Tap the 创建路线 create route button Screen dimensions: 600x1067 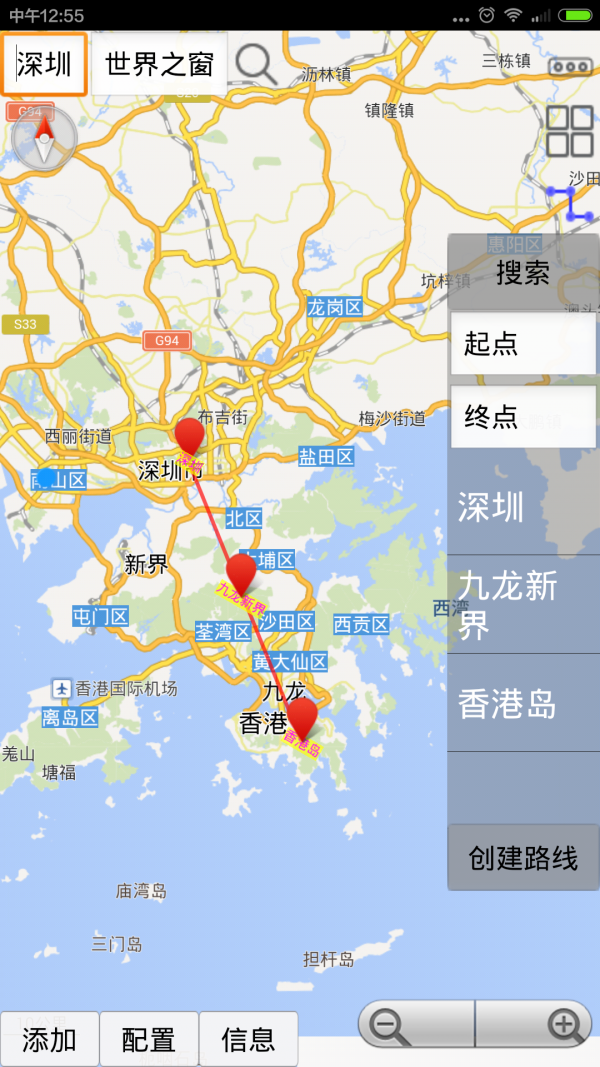click(523, 857)
